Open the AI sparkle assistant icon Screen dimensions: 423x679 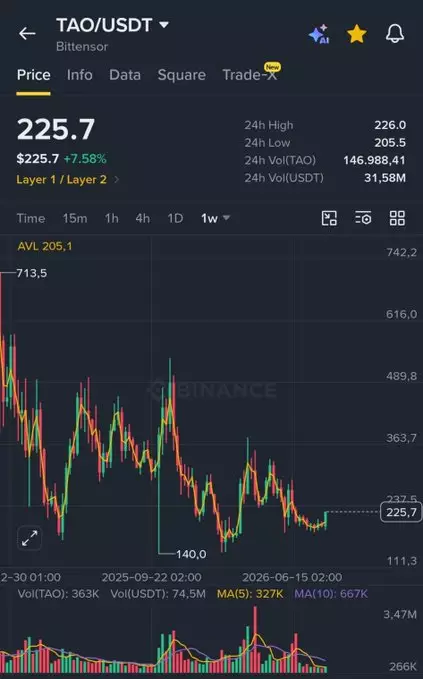point(319,34)
